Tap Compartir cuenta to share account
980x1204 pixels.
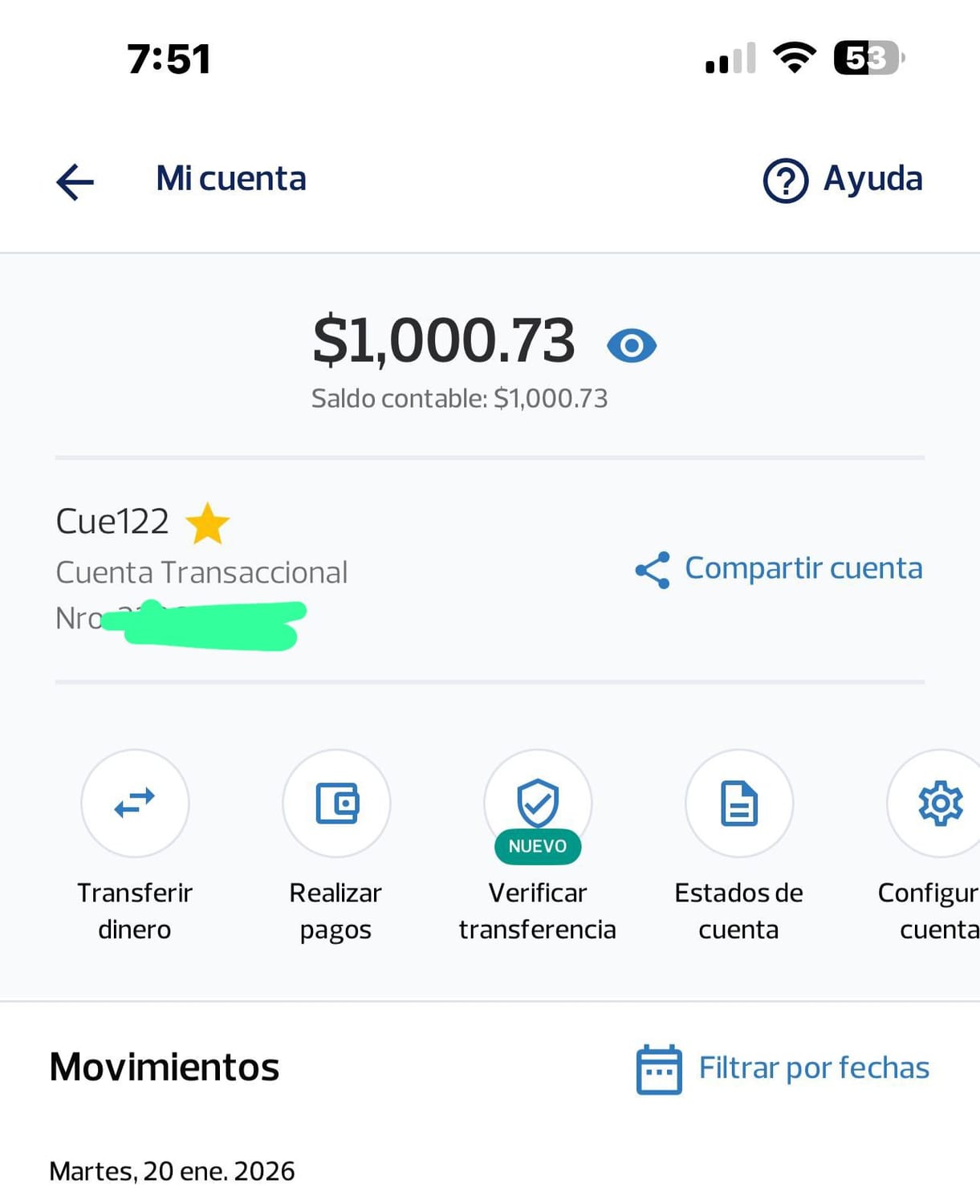pyautogui.click(x=779, y=569)
